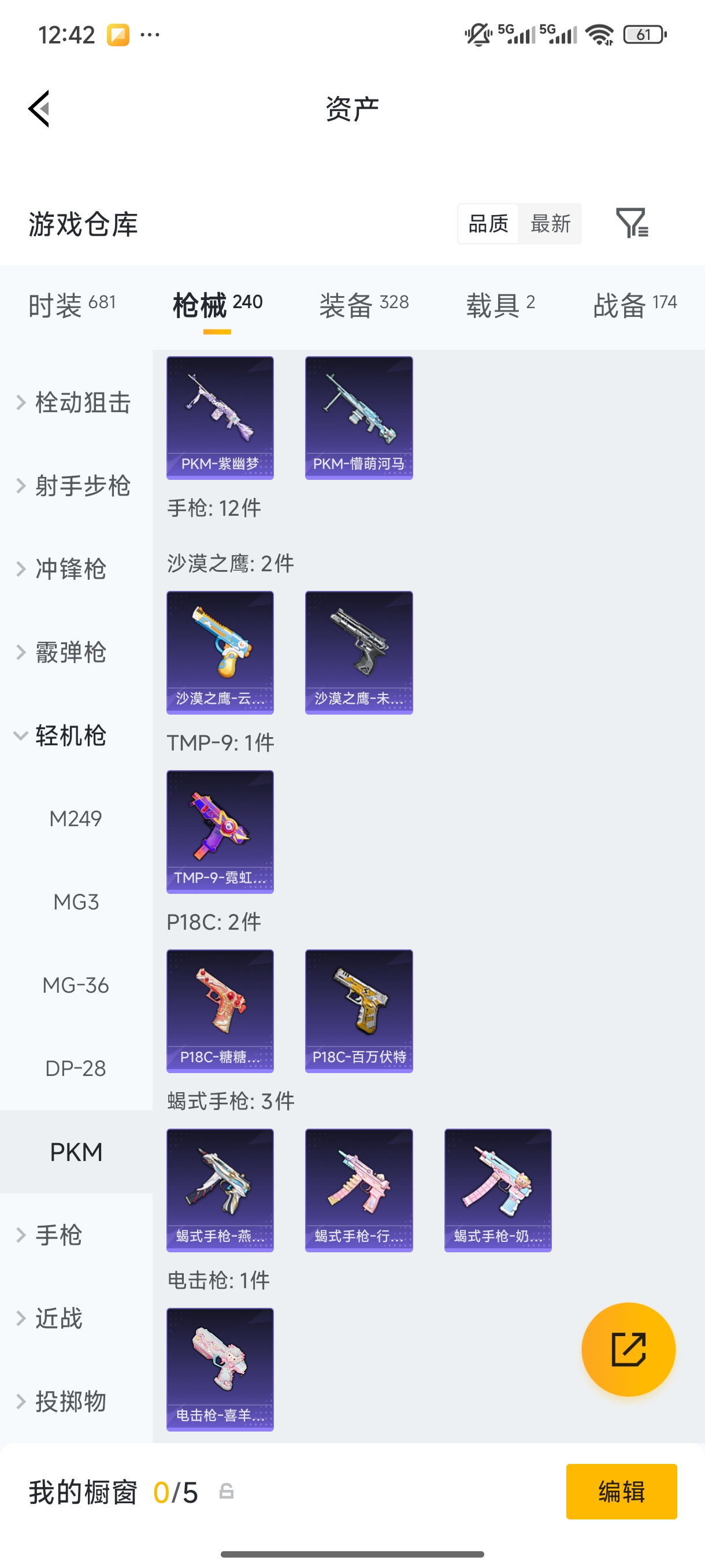Tap the 编辑 button at bottom right

coord(622,1491)
